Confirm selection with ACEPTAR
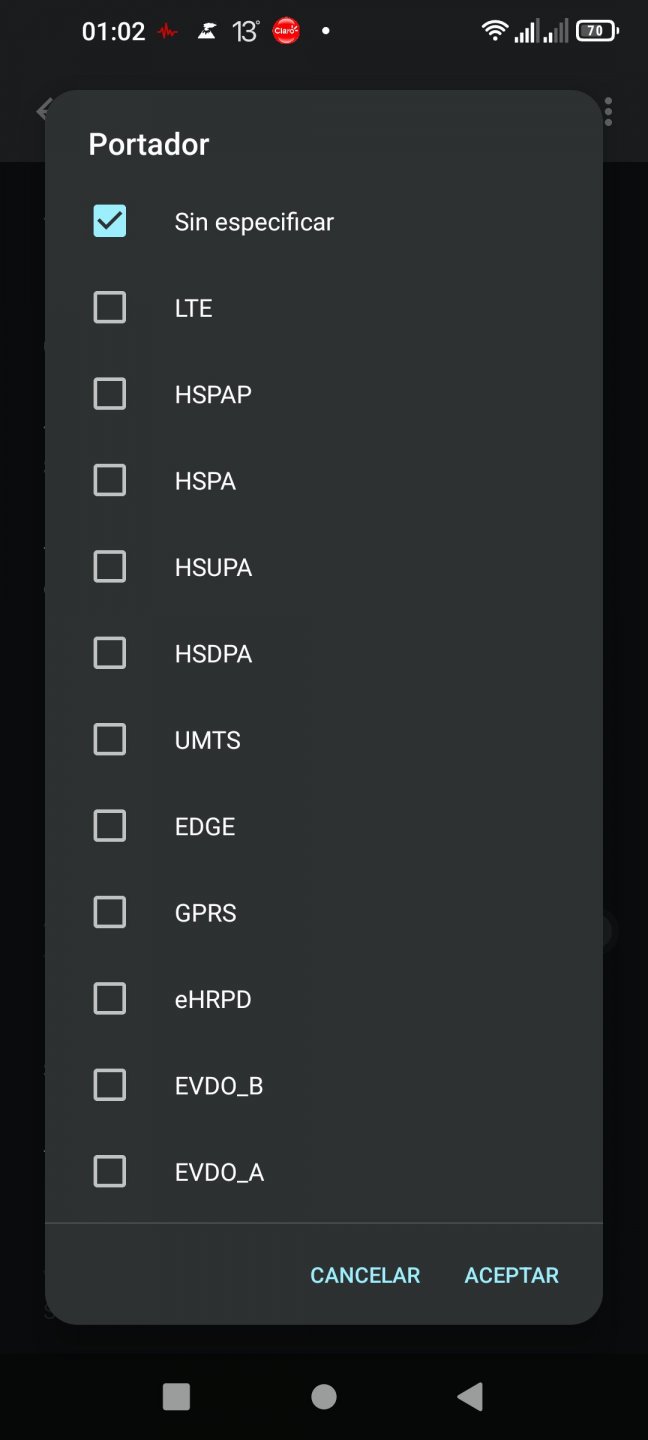This screenshot has height=1440, width=648. tap(512, 1275)
